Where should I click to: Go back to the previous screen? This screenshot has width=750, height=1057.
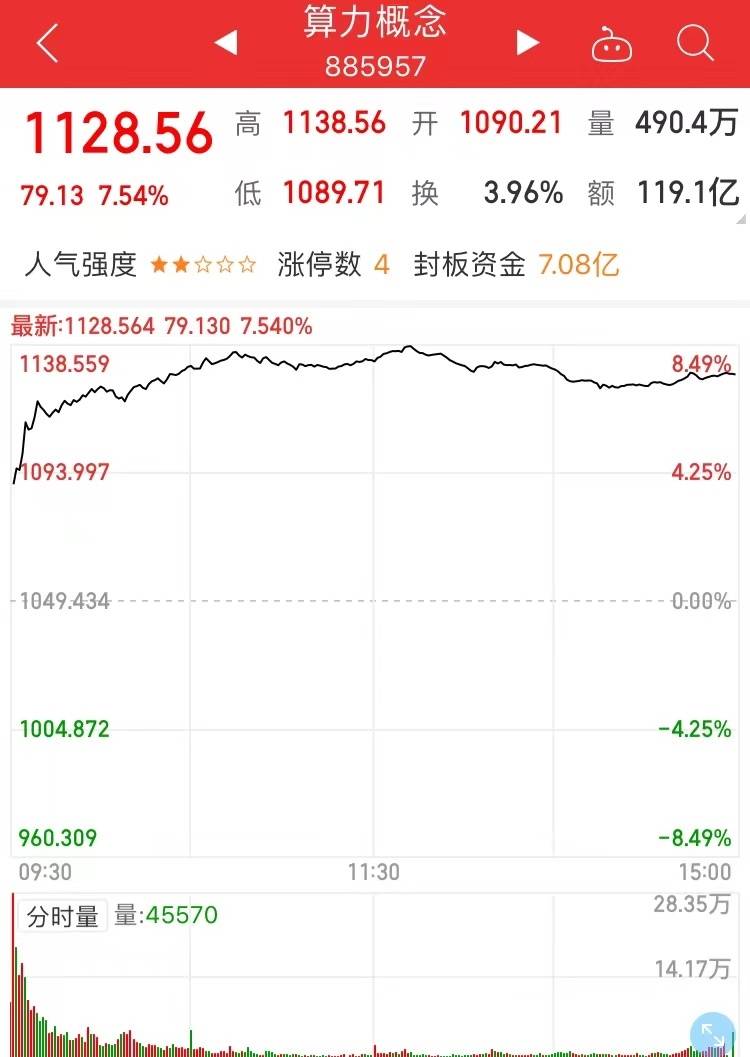point(47,43)
